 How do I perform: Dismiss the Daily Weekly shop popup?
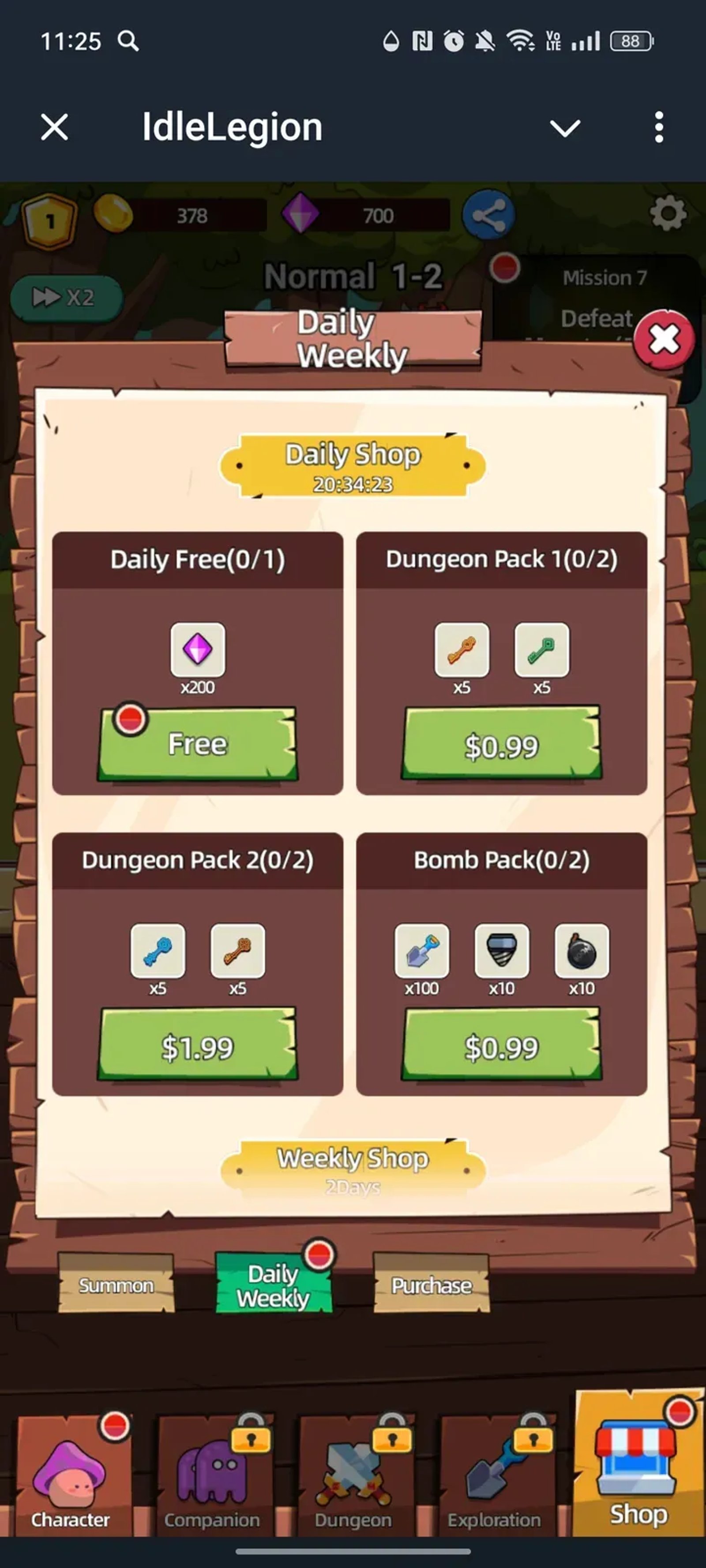[663, 340]
